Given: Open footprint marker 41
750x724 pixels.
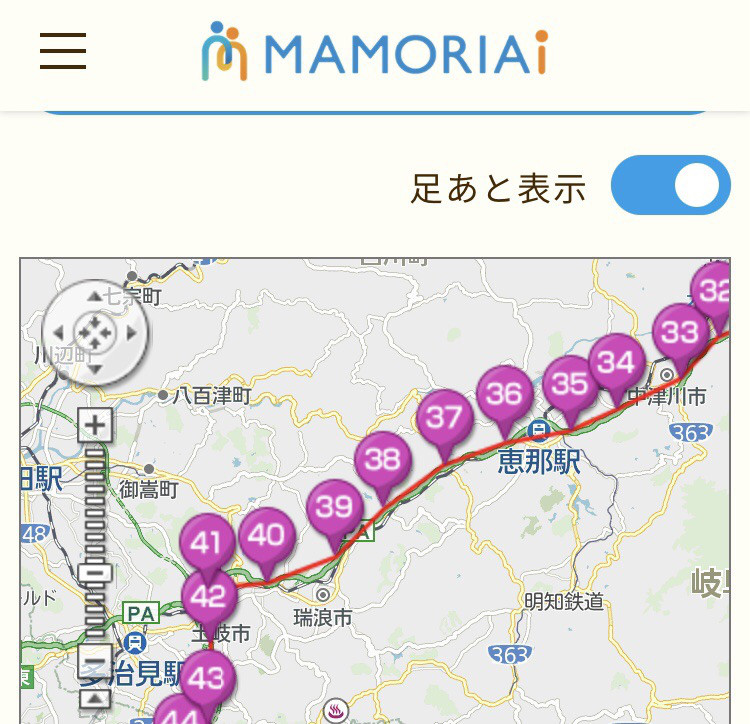Looking at the screenshot, I should pyautogui.click(x=207, y=543).
